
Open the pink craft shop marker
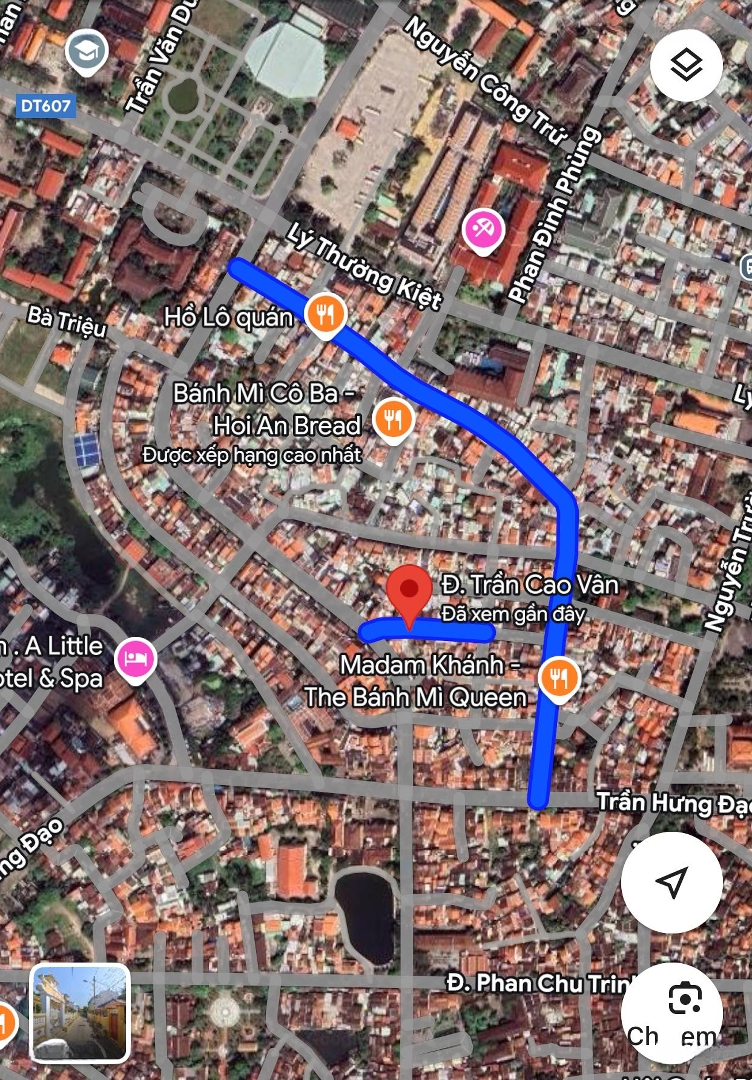point(483,229)
